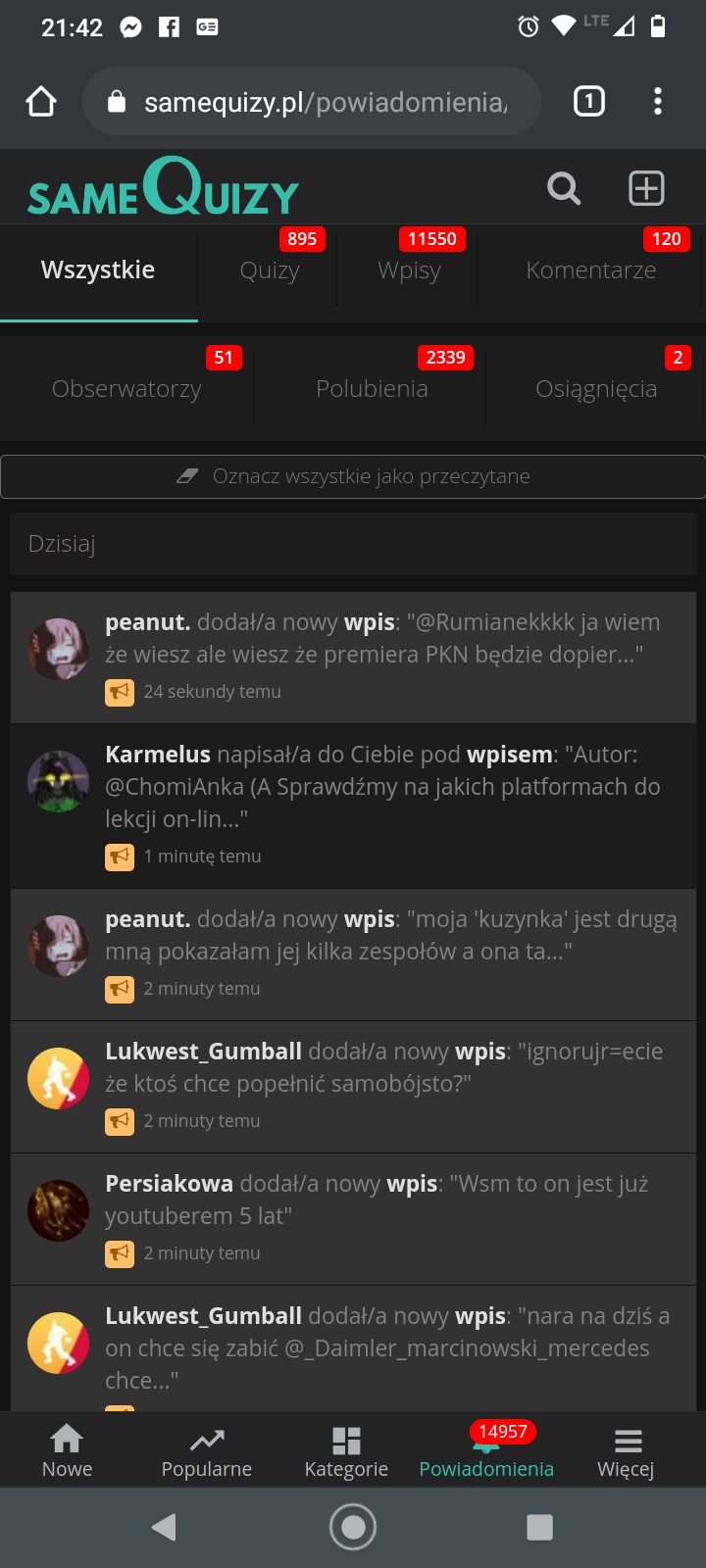Switch to the Quizy tab
Screen dimensions: 706x1568
(270, 270)
